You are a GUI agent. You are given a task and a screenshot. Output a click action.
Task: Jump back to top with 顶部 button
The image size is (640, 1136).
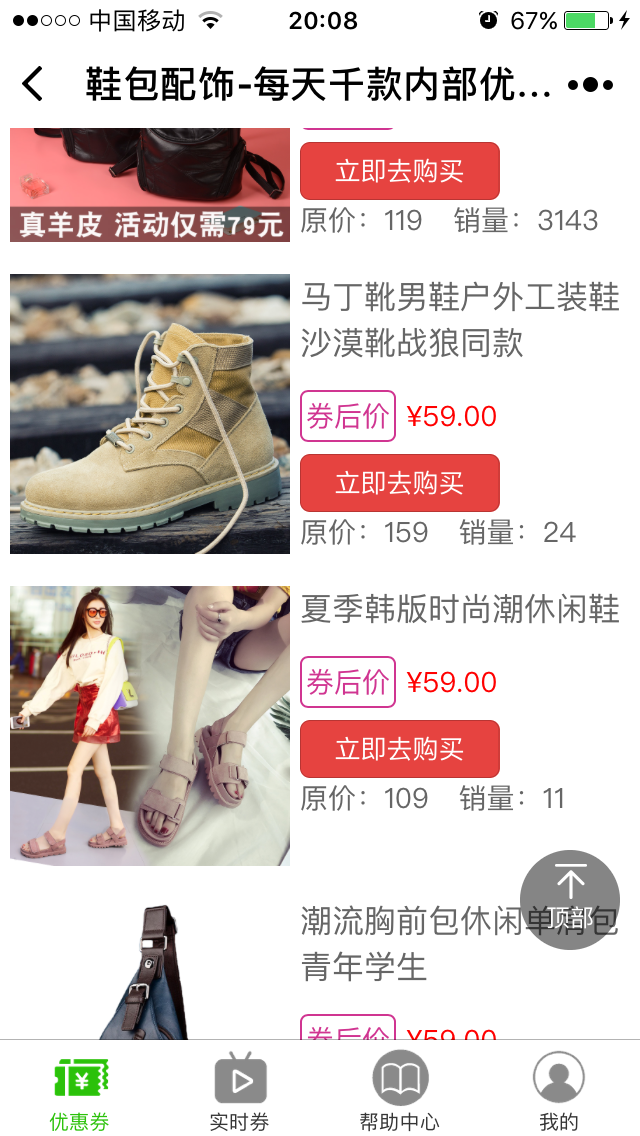click(x=570, y=899)
